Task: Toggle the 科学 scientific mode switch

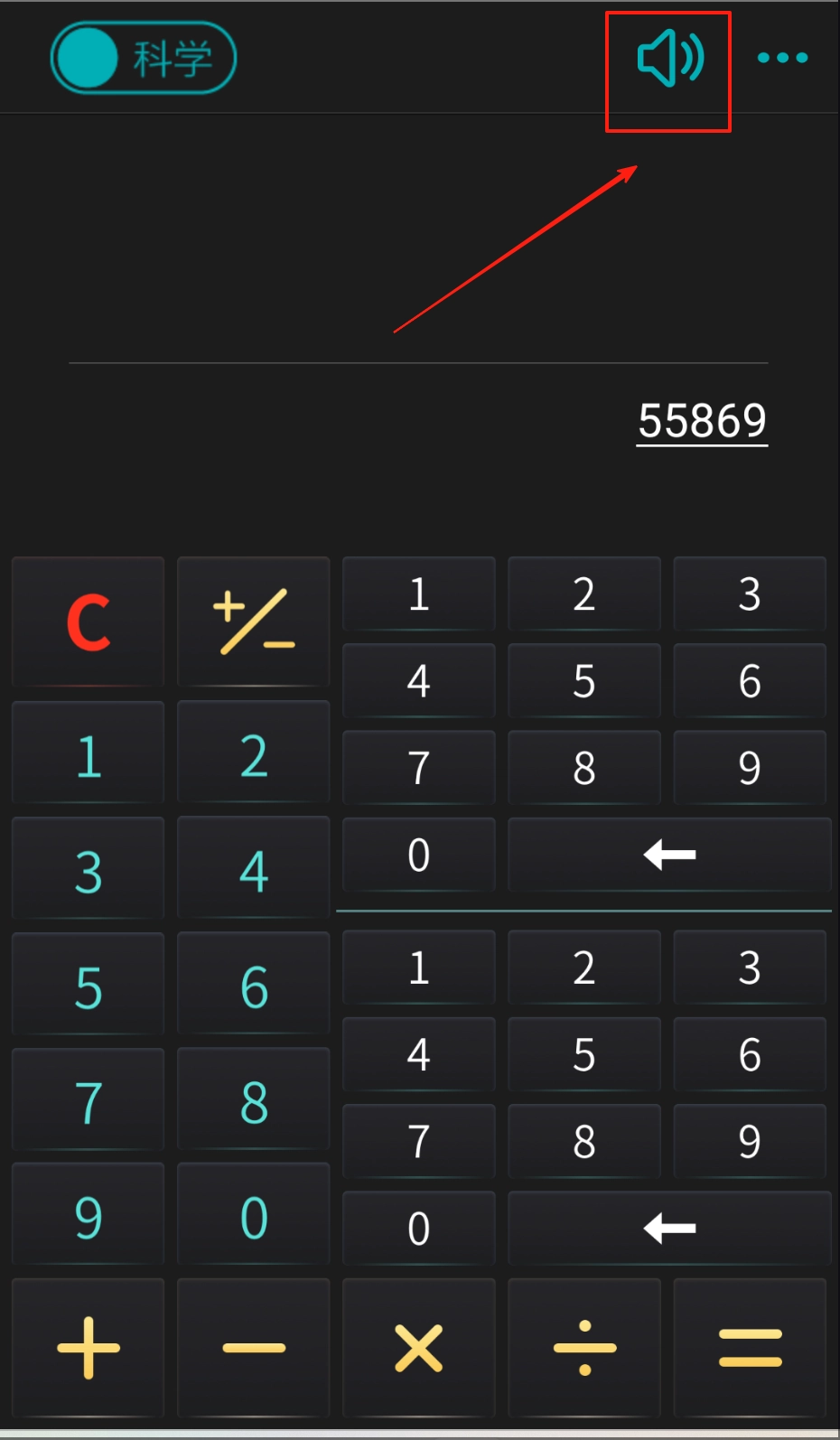Action: (143, 59)
